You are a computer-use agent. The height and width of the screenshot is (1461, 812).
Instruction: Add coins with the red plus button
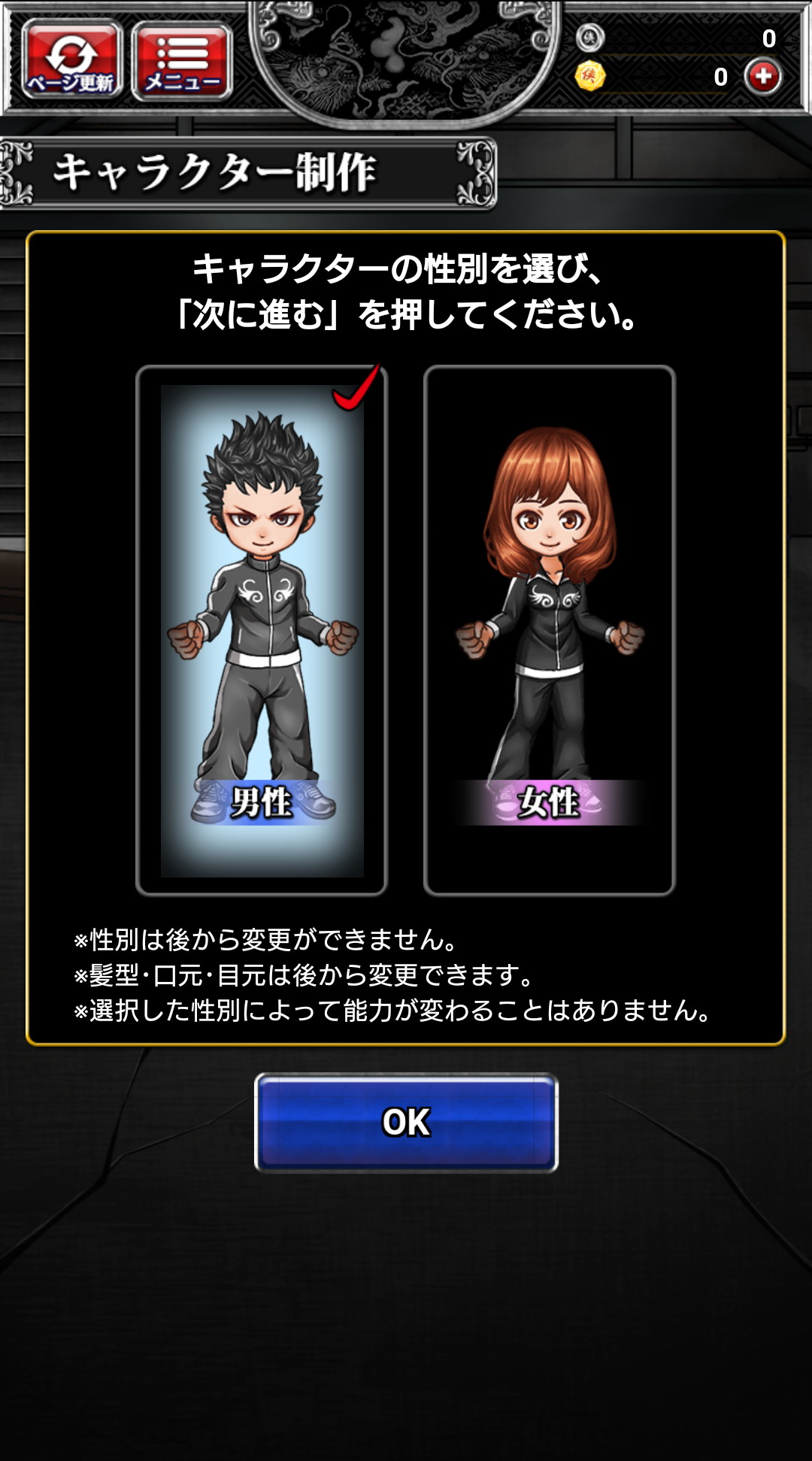click(762, 77)
